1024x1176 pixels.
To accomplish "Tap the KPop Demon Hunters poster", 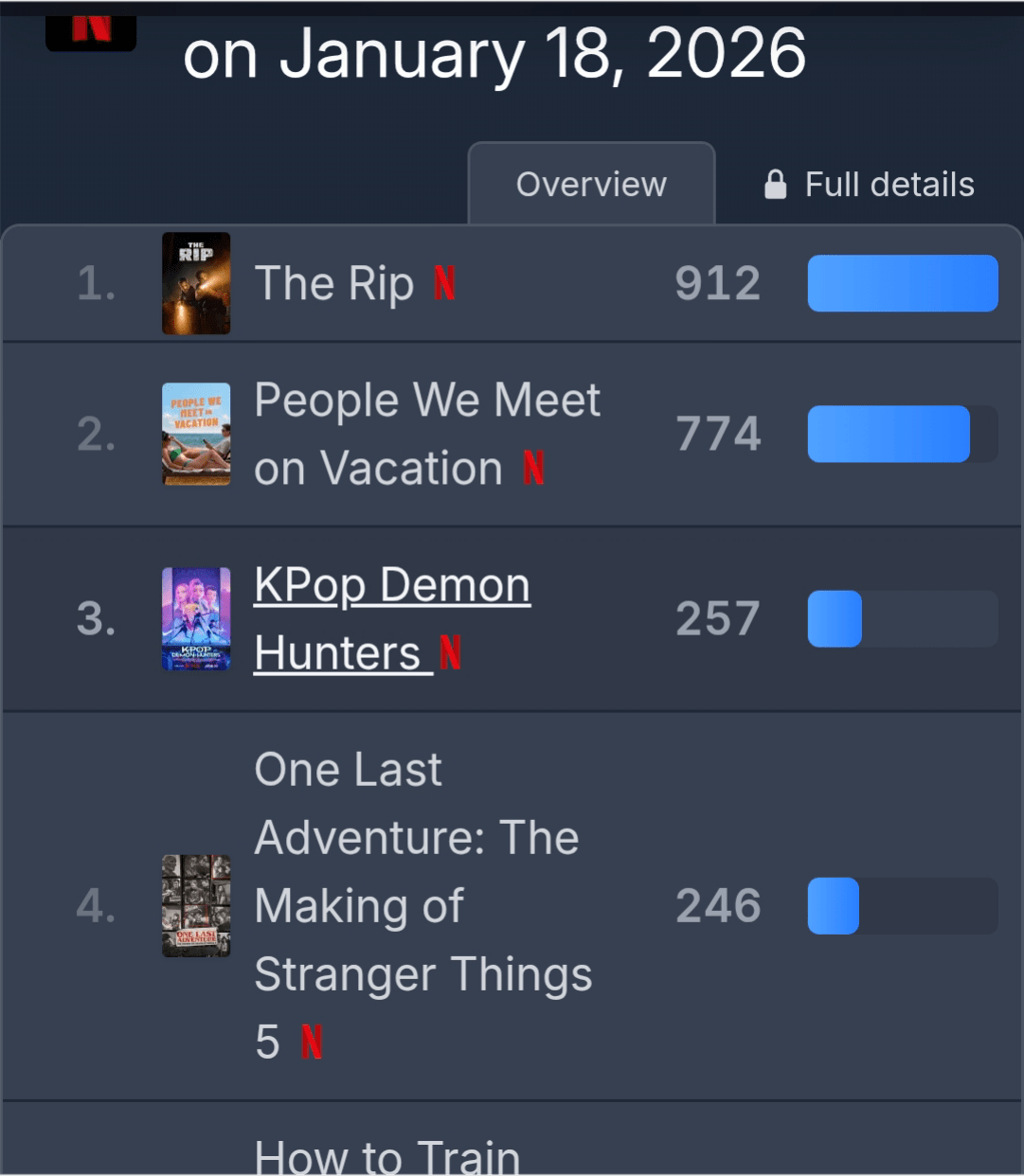I will pyautogui.click(x=196, y=618).
